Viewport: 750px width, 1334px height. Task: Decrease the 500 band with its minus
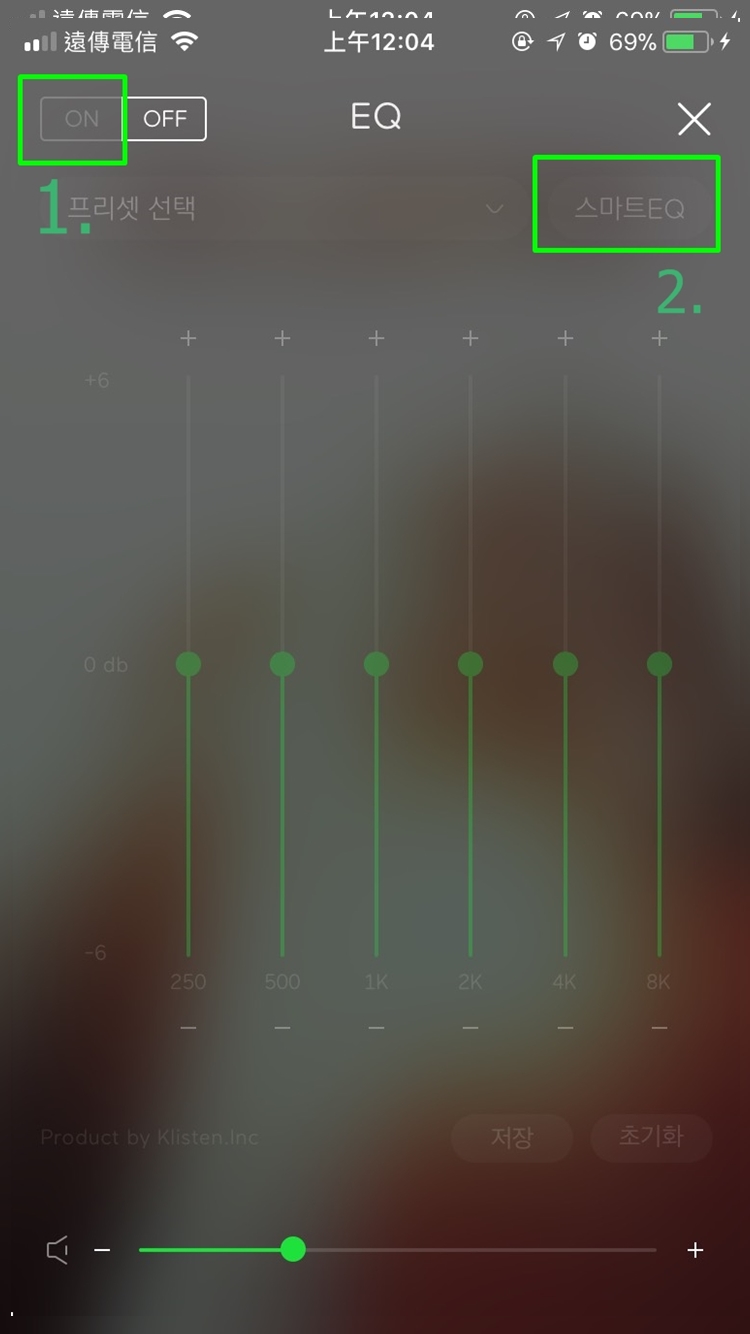point(282,1028)
